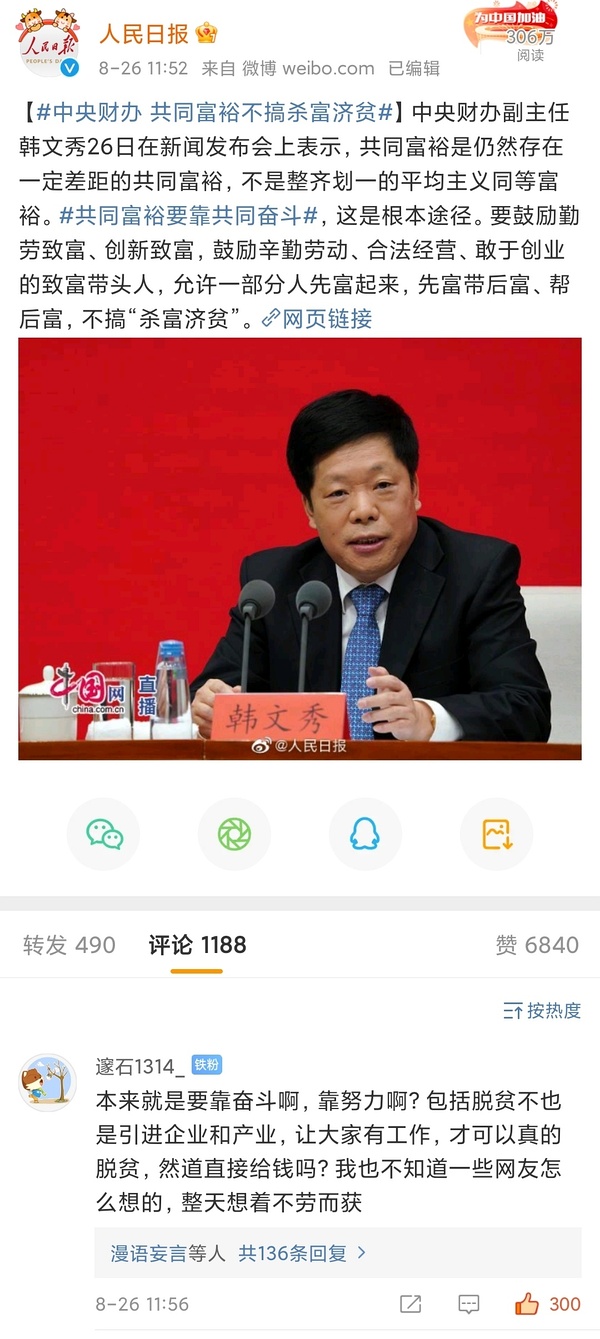View the 韩文秀 press conference photo

coord(300,548)
